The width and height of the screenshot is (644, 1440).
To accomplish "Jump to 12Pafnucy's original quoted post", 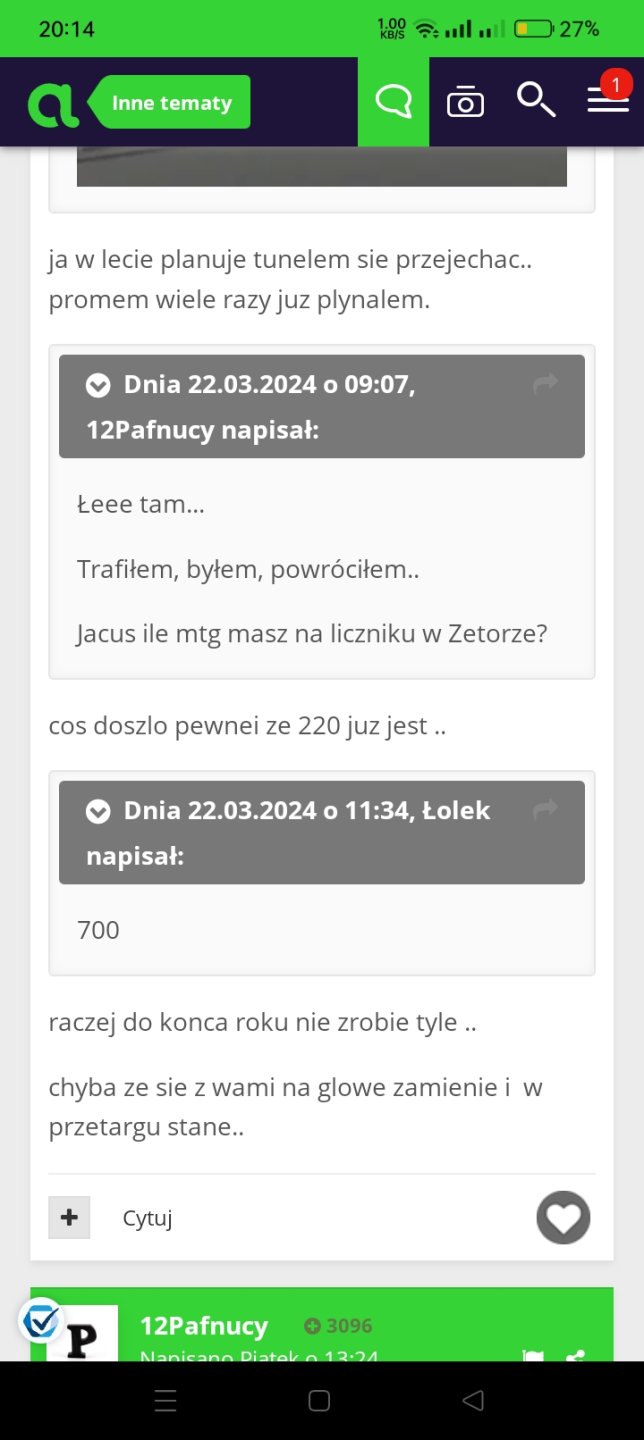I will [545, 384].
